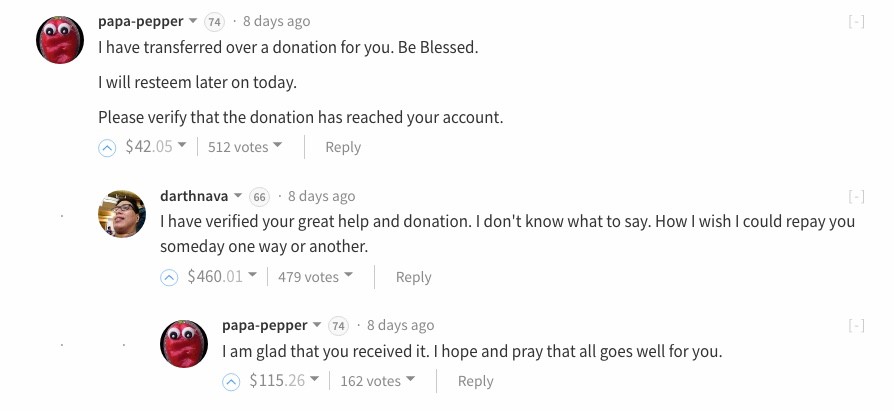Show the 512 votes list
The height and width of the screenshot is (411, 894).
(x=244, y=147)
